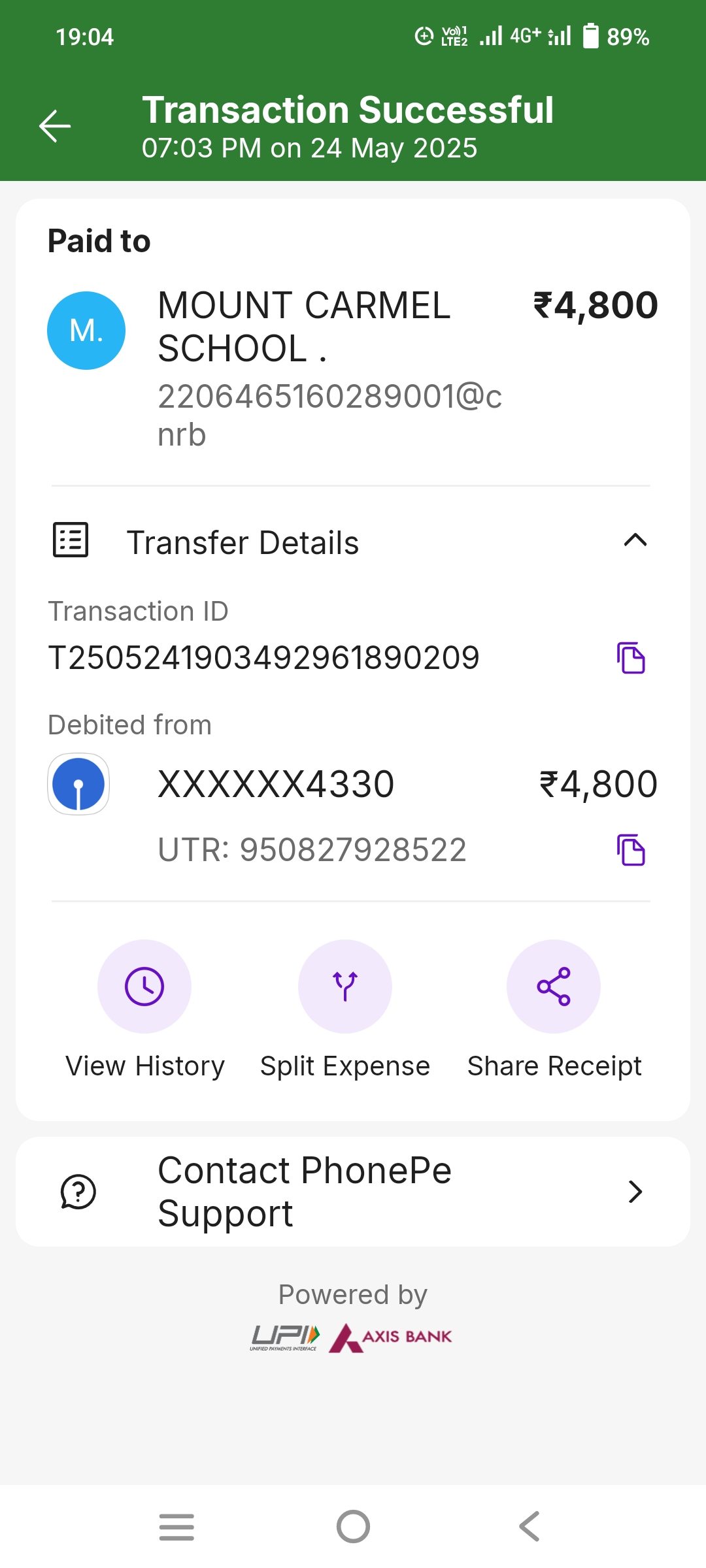Select Split Expense
Image resolution: width=706 pixels, height=1568 pixels.
pos(345,1010)
